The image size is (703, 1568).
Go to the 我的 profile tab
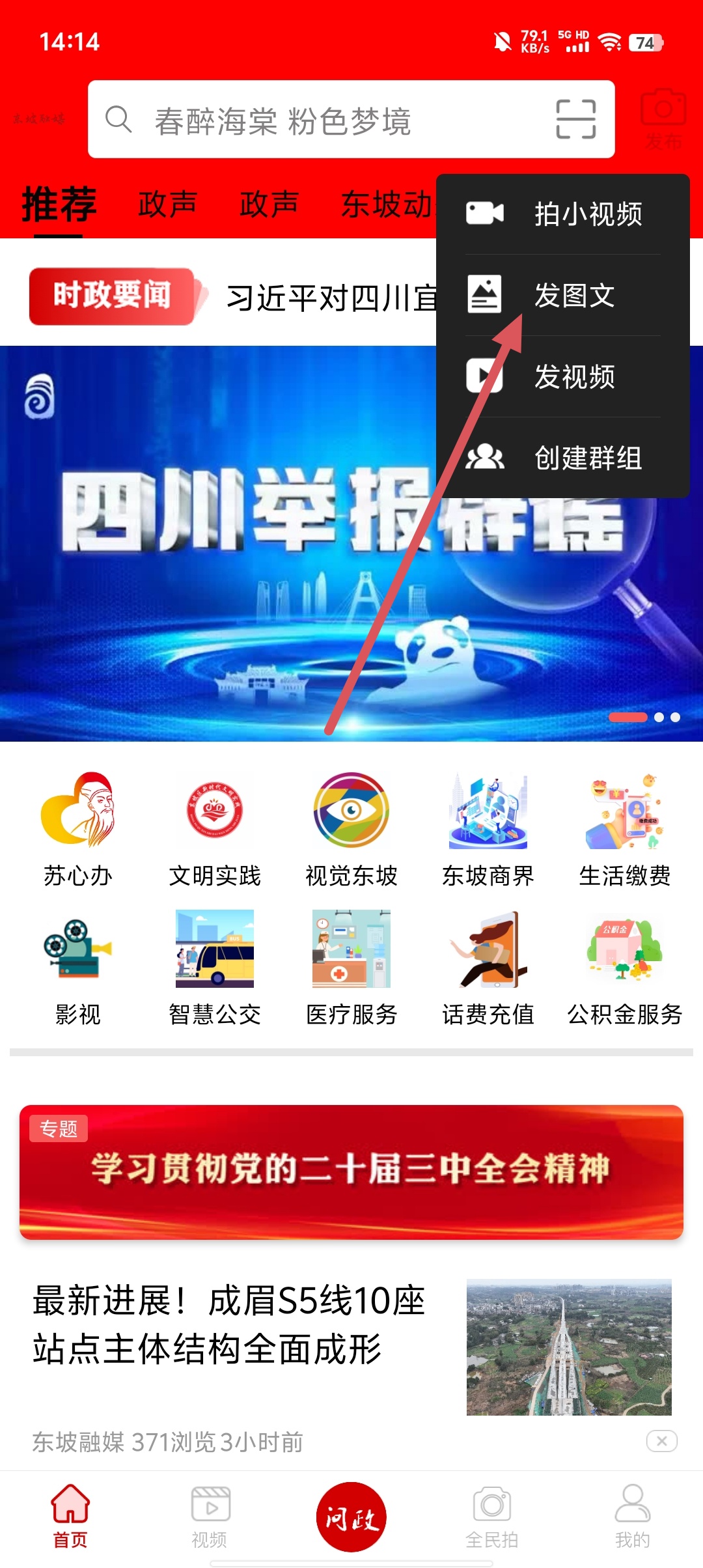click(x=632, y=1517)
